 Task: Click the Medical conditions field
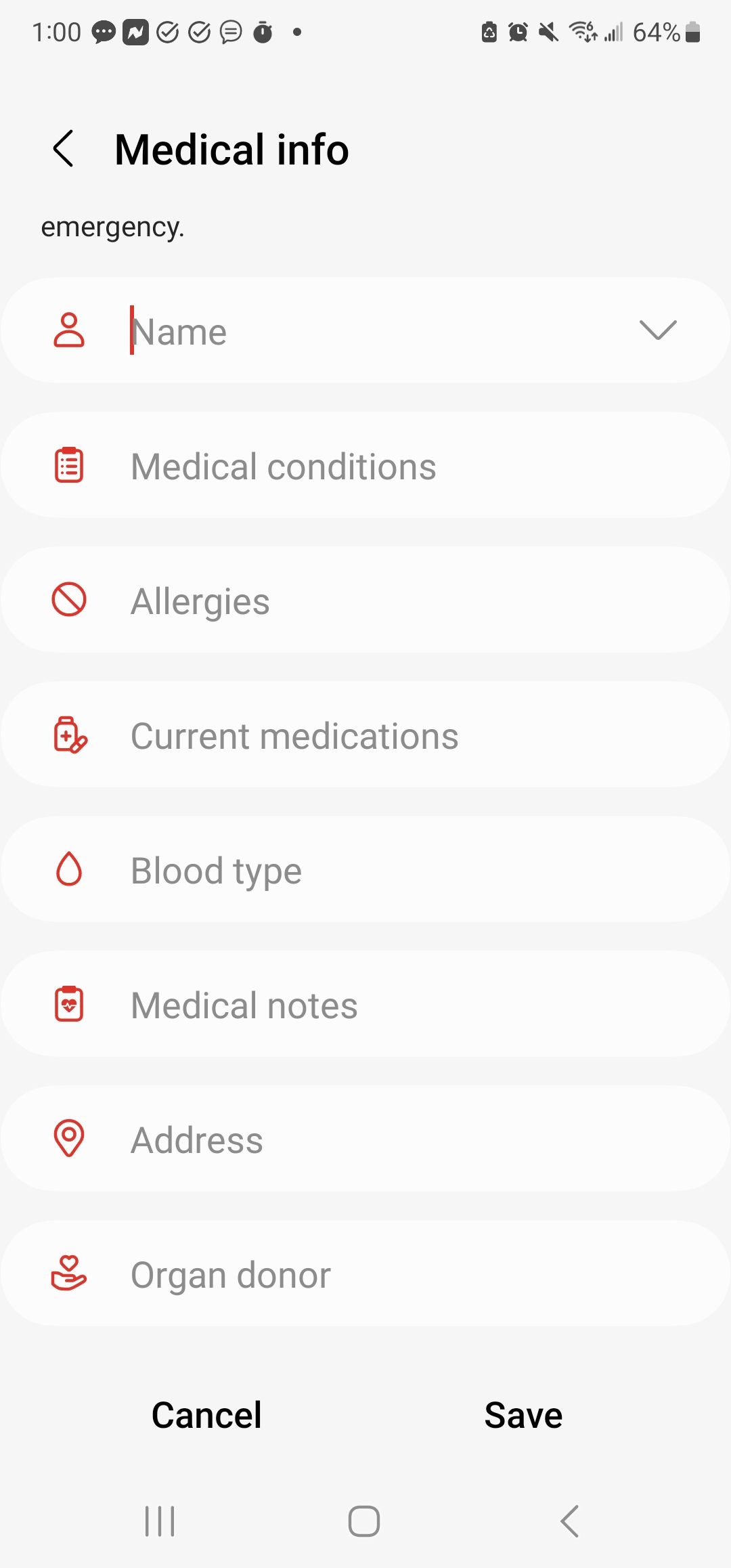pos(365,465)
